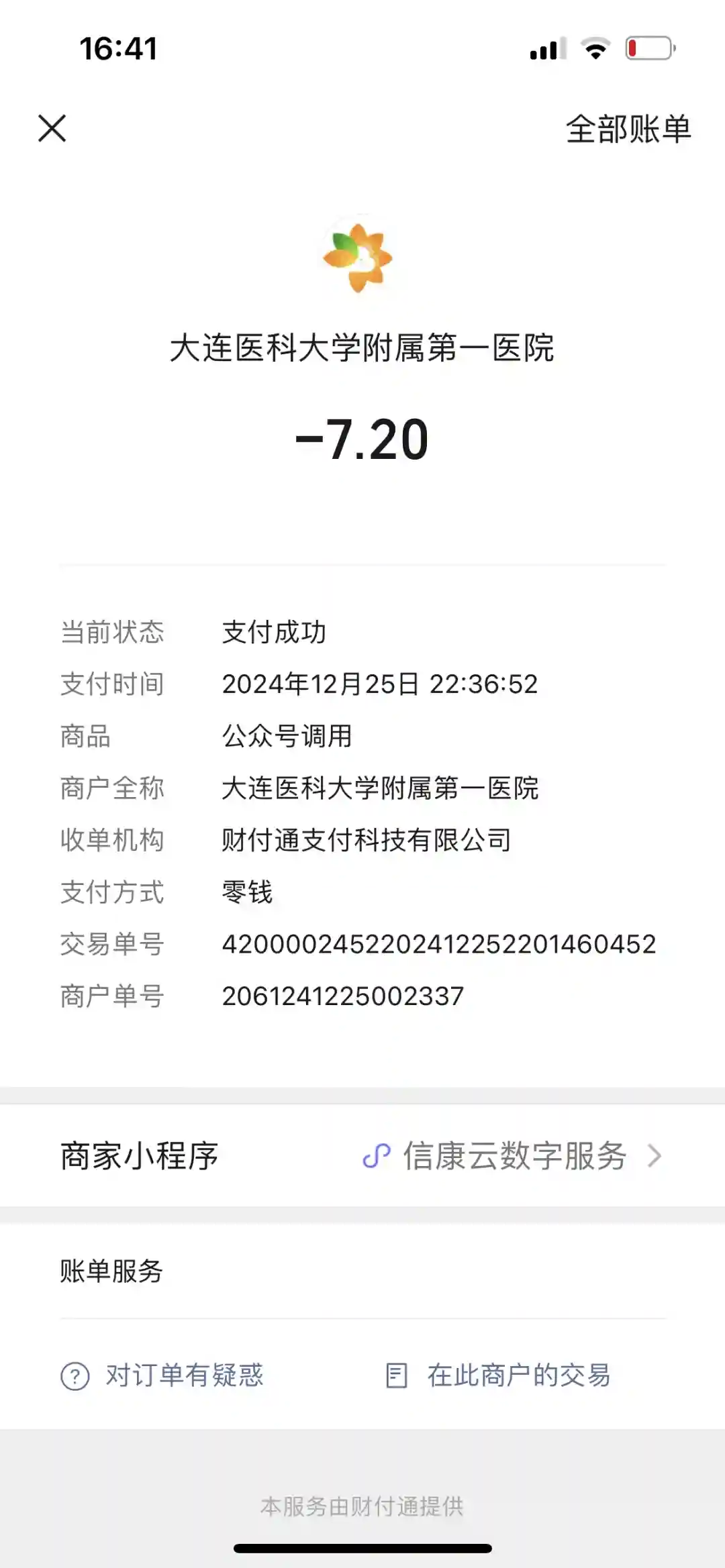
Task: Open the 信康云数字服务 mini program
Action: pos(513,1156)
